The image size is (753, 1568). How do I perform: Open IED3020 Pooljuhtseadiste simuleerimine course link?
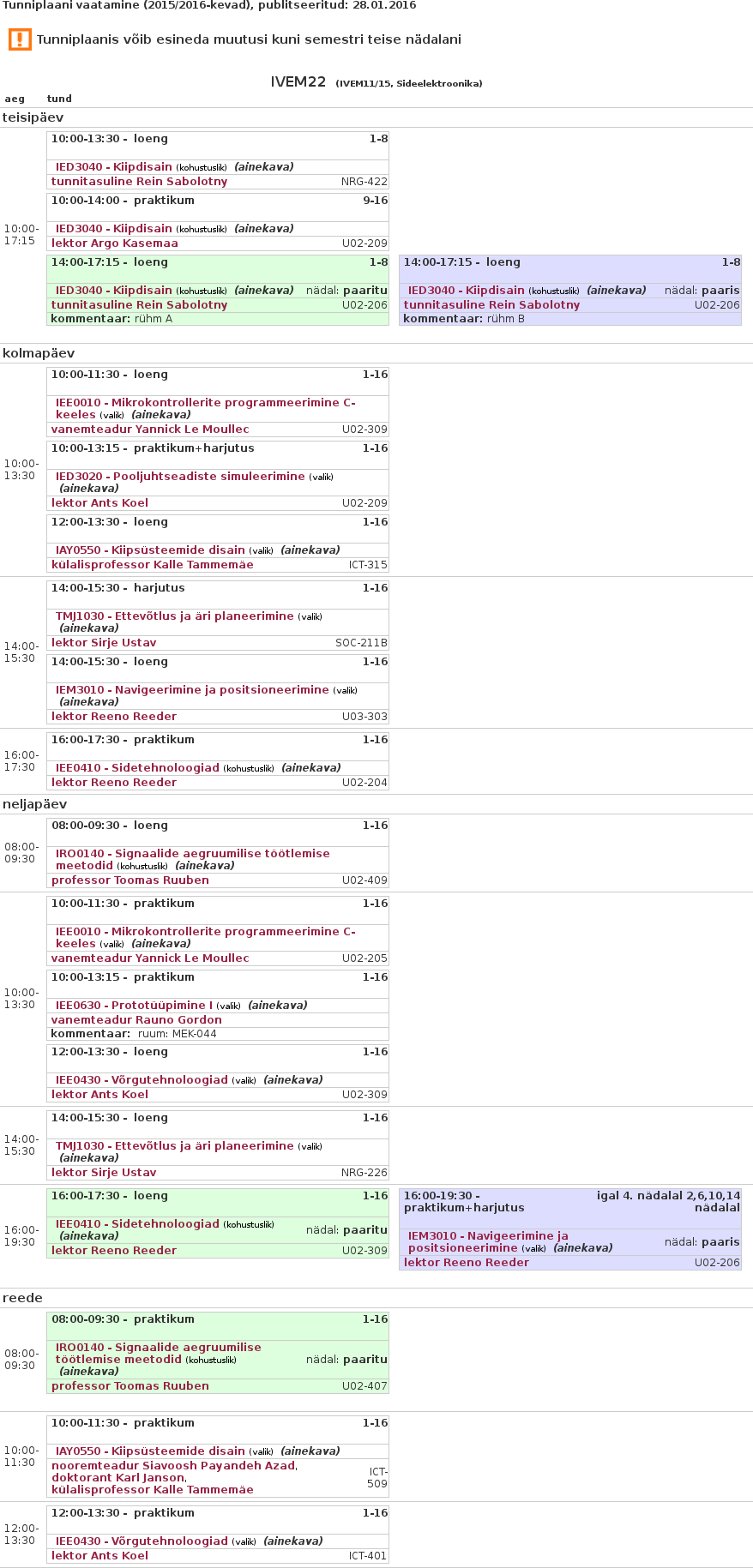coord(180,477)
